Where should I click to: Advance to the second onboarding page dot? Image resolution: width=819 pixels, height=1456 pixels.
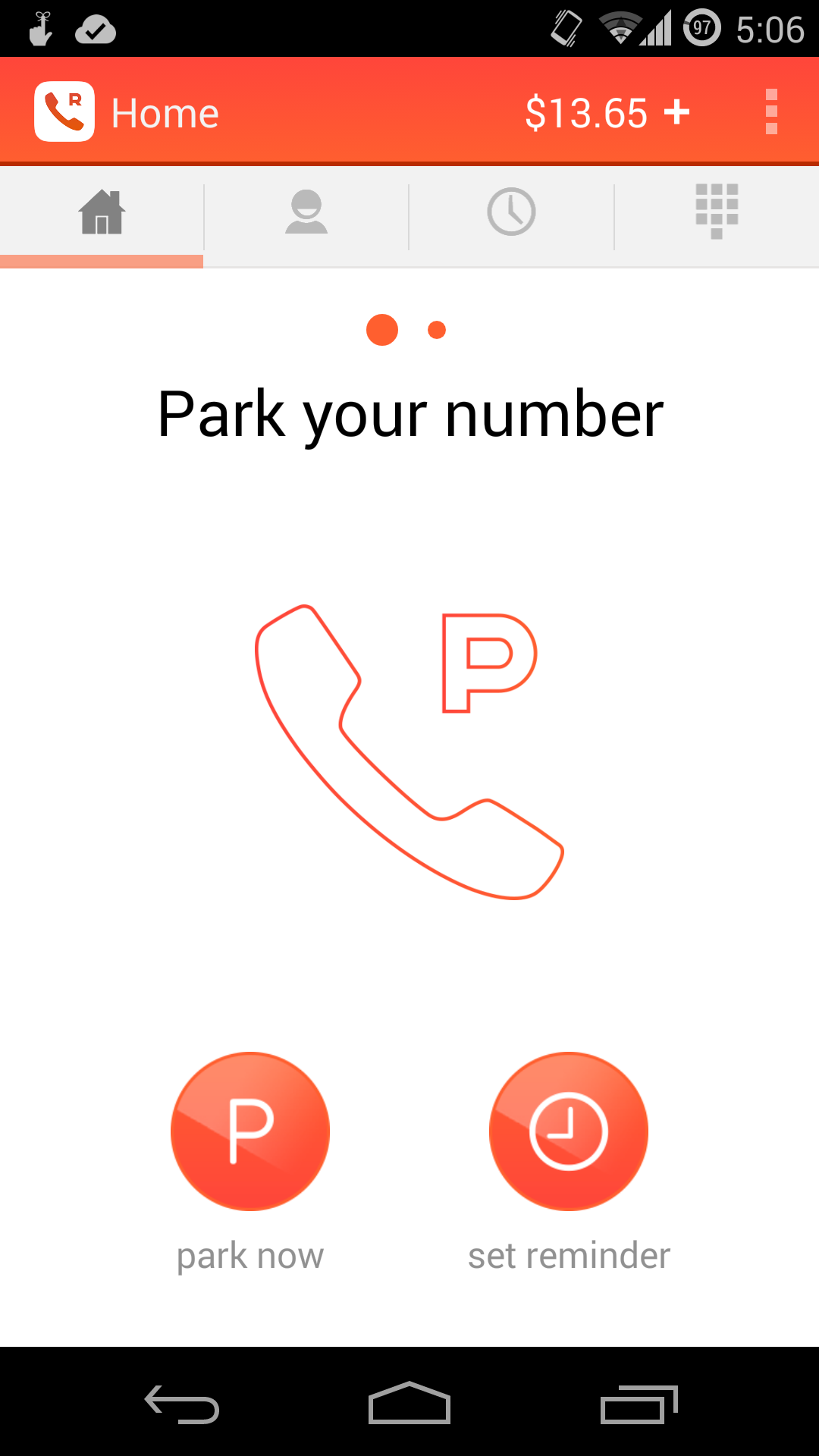438,329
